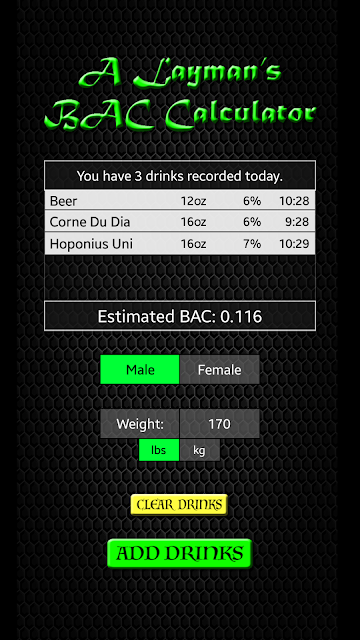This screenshot has height=640, width=360.
Task: Select the Male gender option
Action: 140,369
